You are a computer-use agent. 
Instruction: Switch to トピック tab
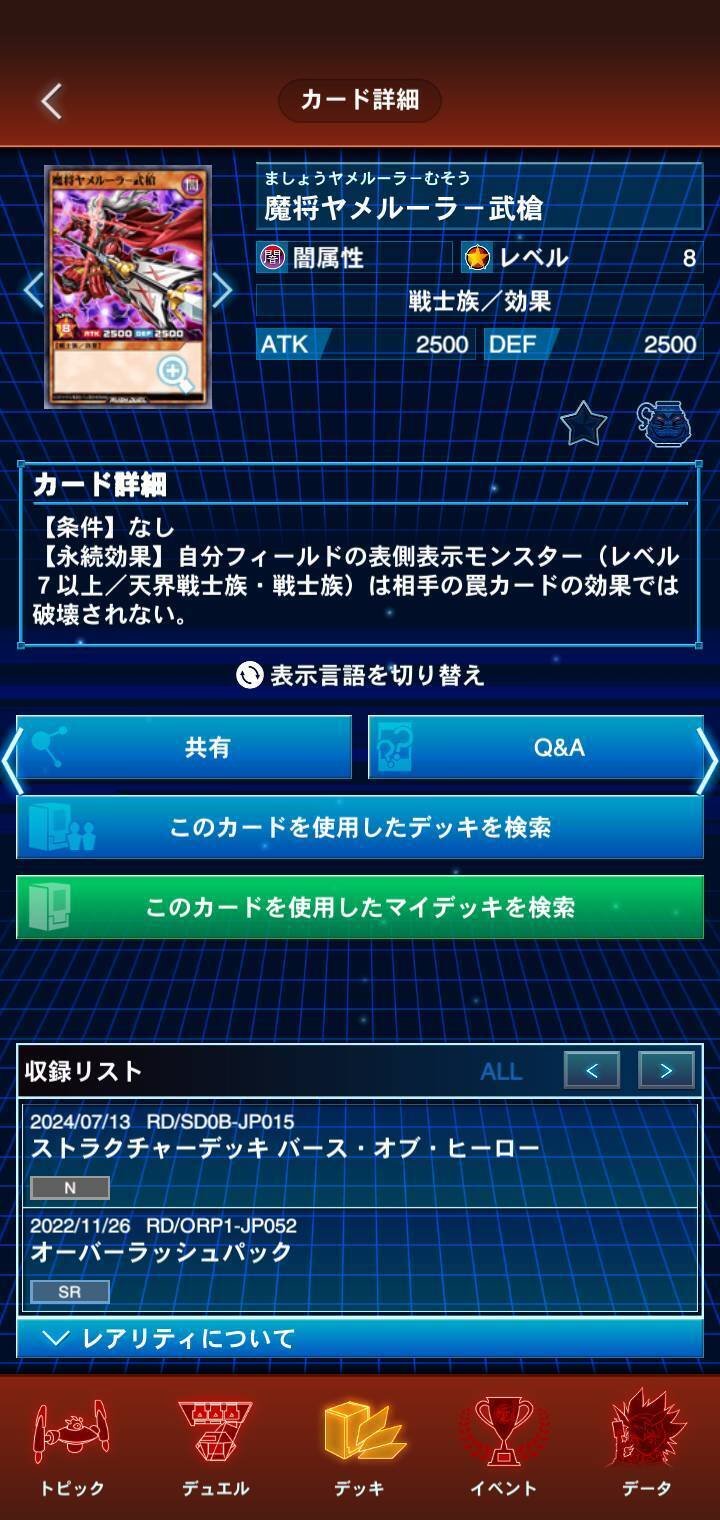tap(72, 1446)
